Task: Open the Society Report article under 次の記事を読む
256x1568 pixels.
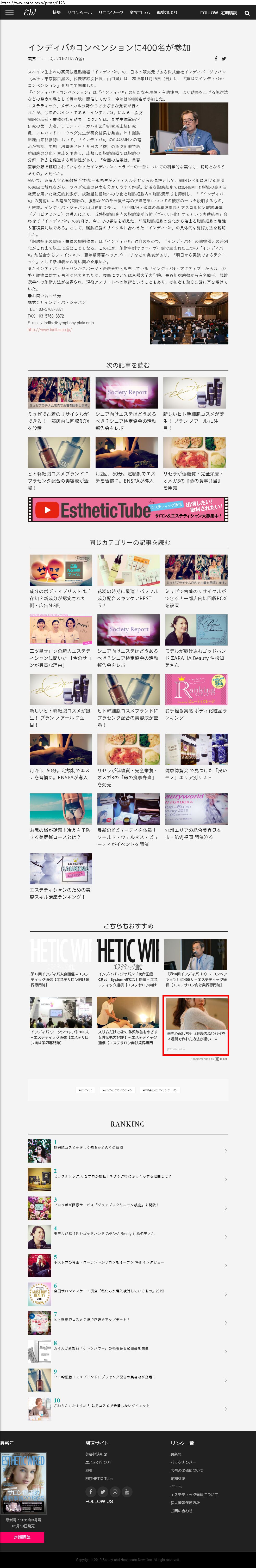Action: (127, 393)
